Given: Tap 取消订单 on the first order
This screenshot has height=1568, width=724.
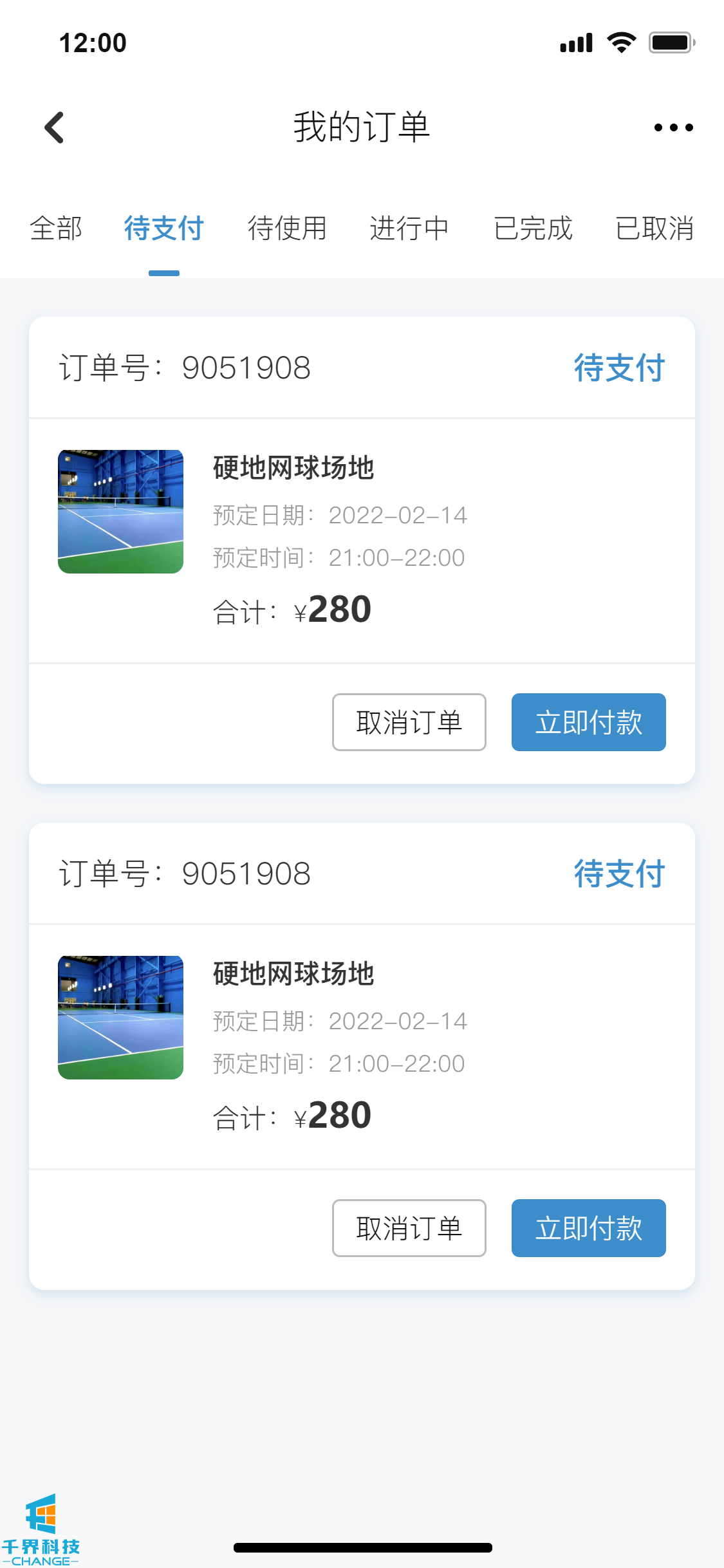Looking at the screenshot, I should [409, 722].
